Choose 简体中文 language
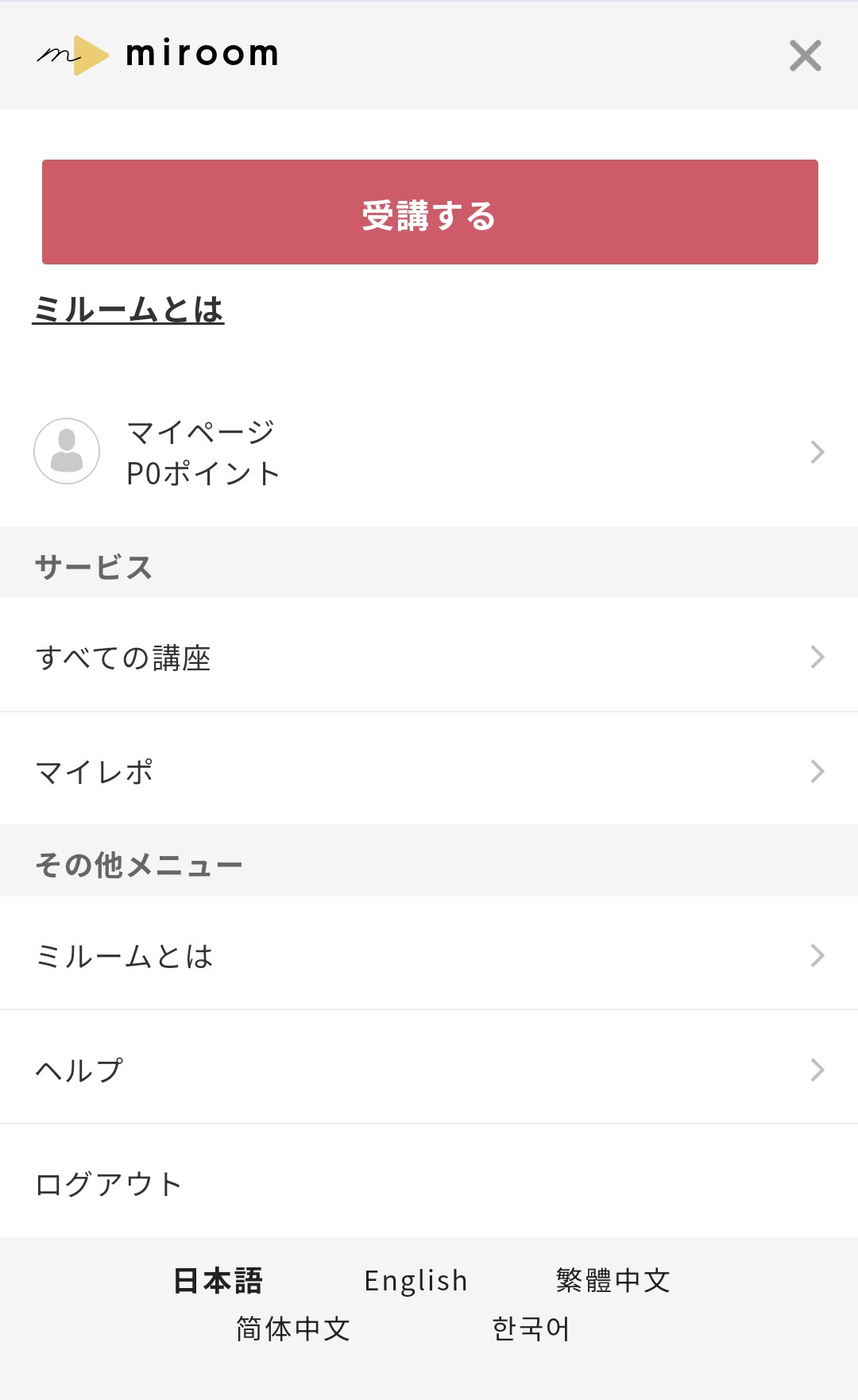Screen dimensions: 858x1400 click(293, 1329)
